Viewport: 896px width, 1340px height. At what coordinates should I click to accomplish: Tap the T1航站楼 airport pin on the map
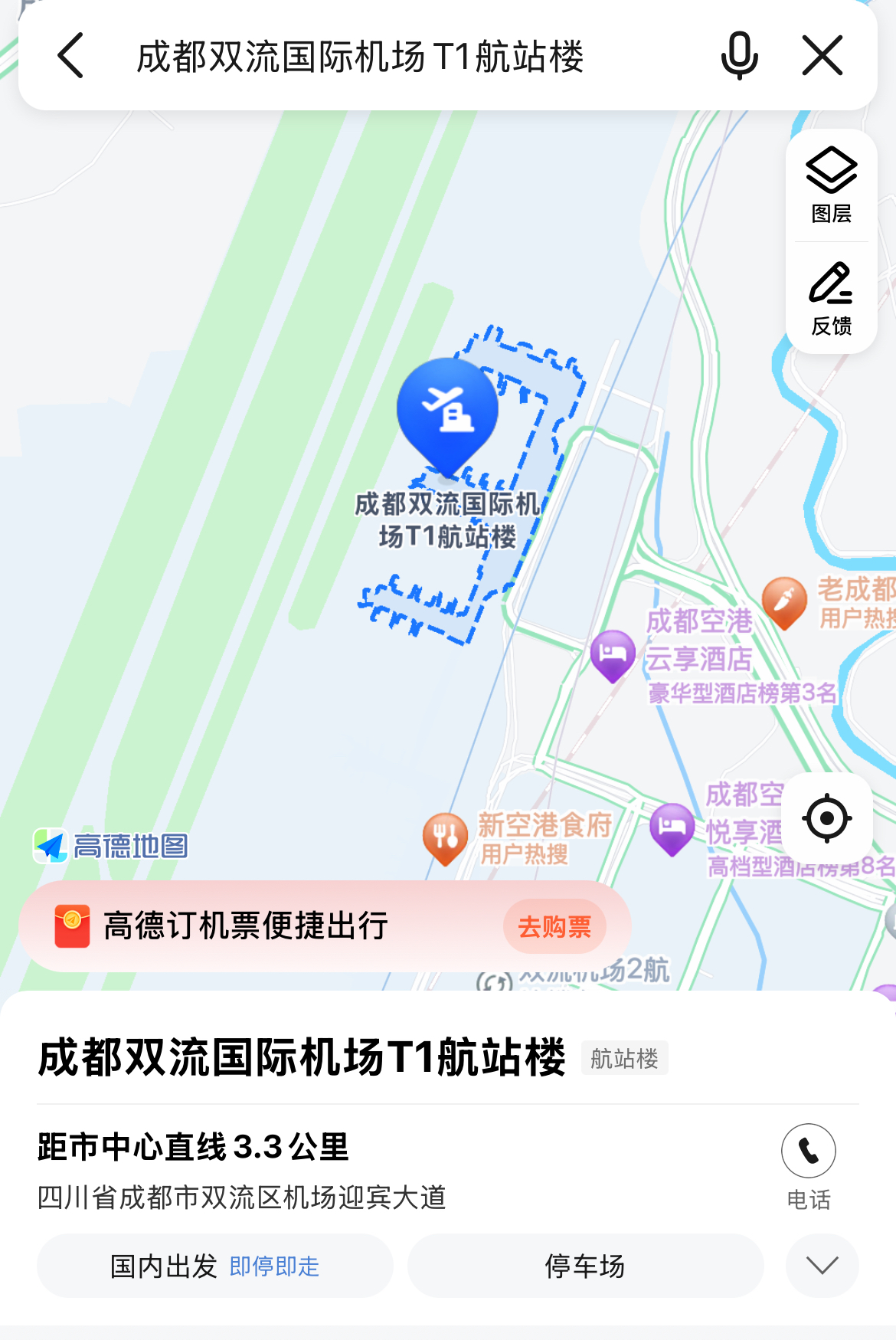coord(447,411)
